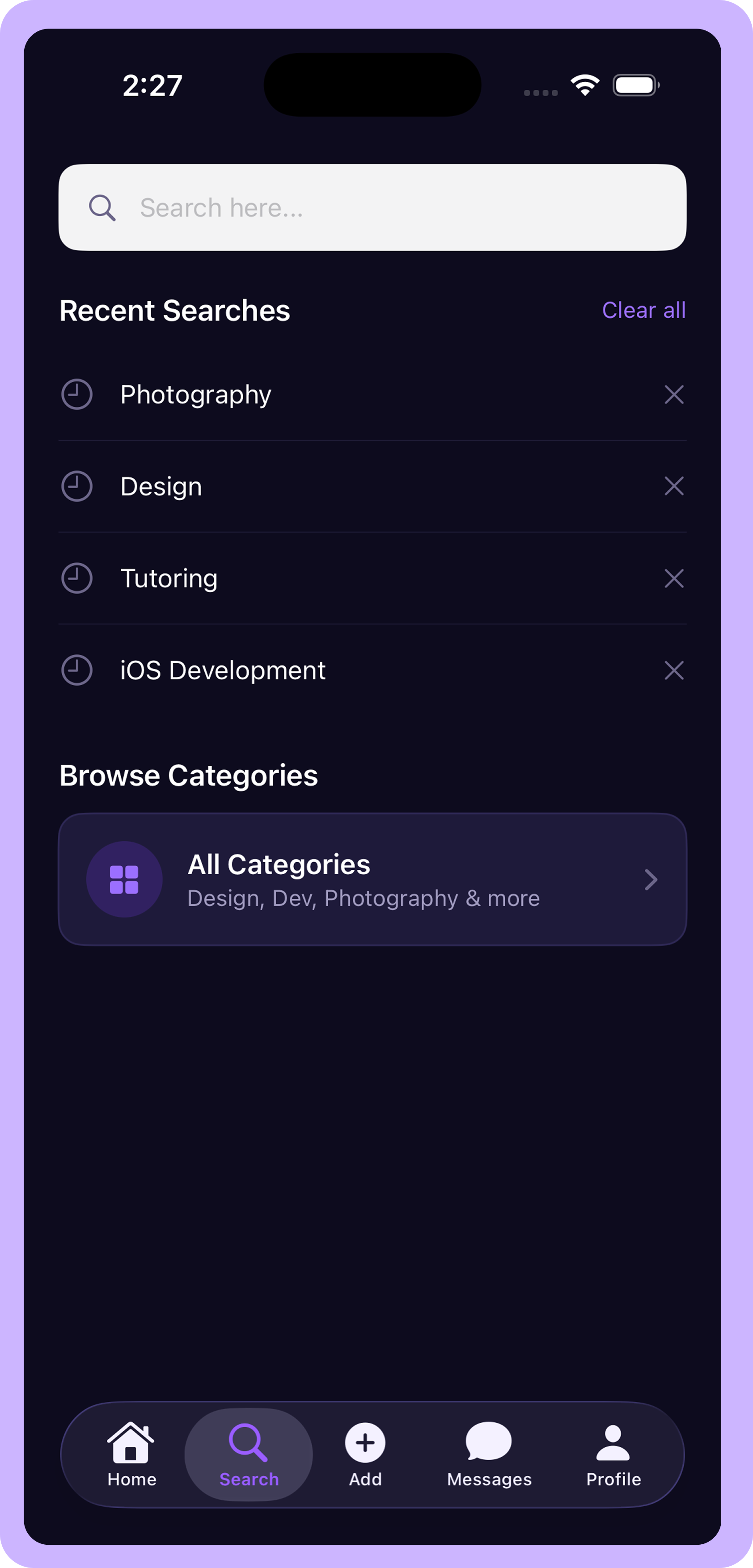Viewport: 753px width, 1568px height.
Task: Tap the clock icon next to Design
Action: (77, 486)
